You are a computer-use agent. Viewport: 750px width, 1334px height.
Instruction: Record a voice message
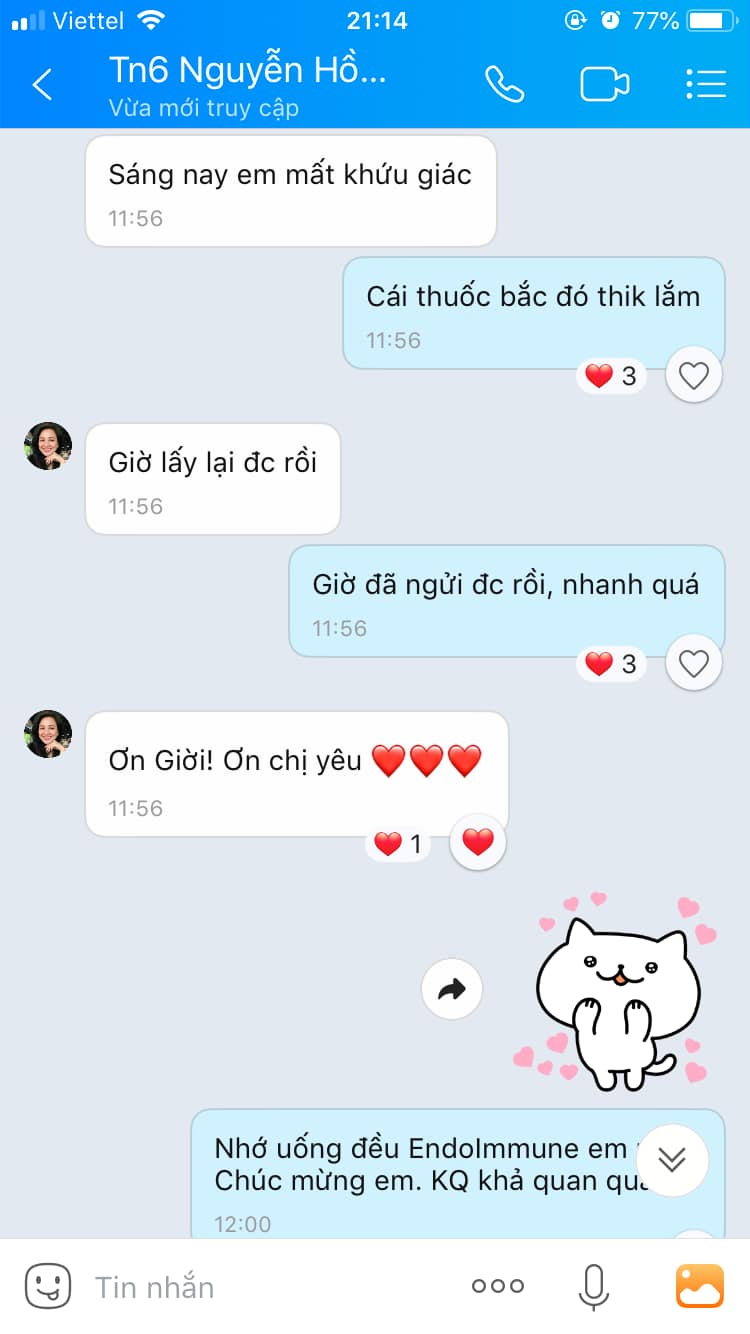pos(593,1286)
